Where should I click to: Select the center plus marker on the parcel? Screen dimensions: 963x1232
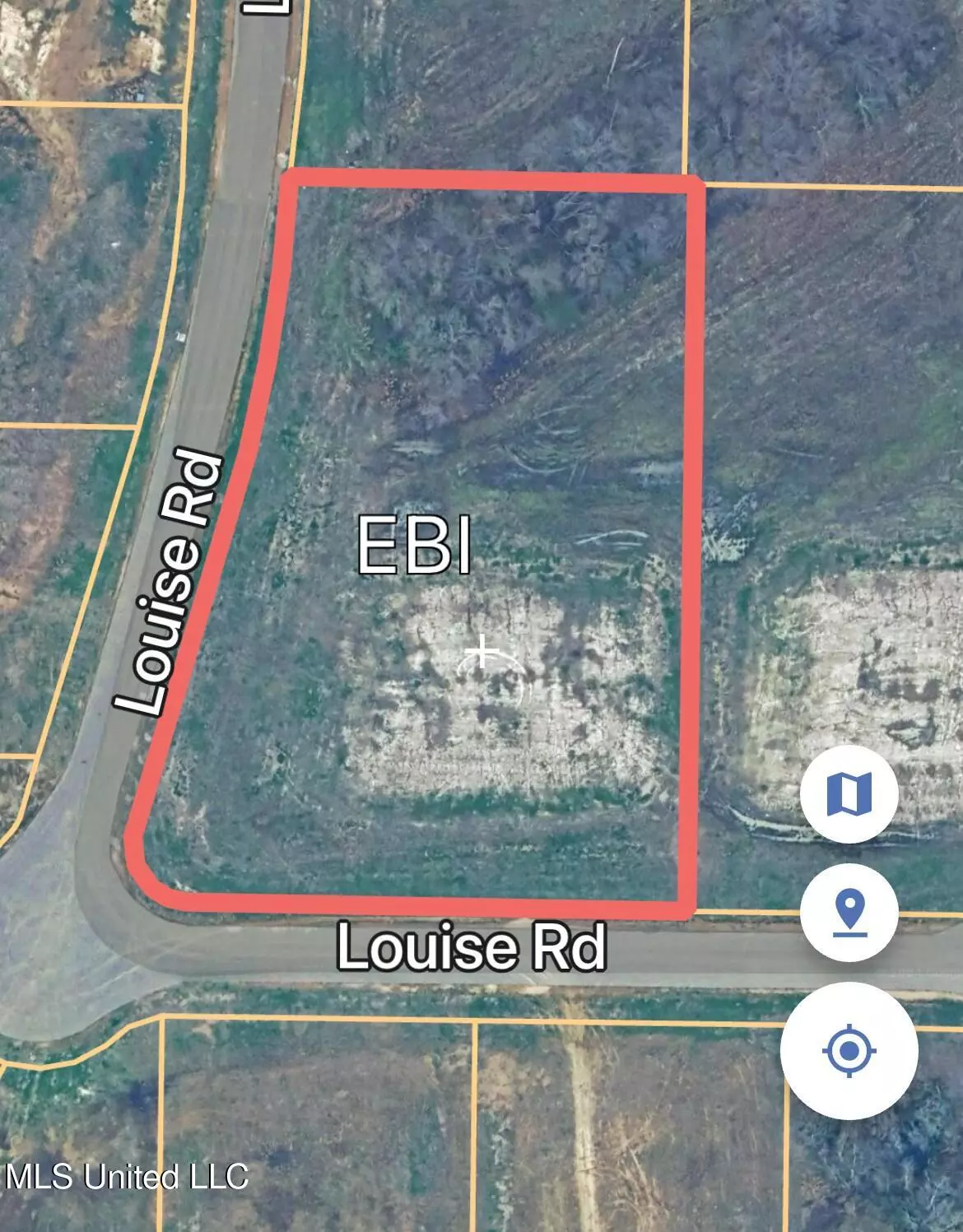(x=482, y=652)
